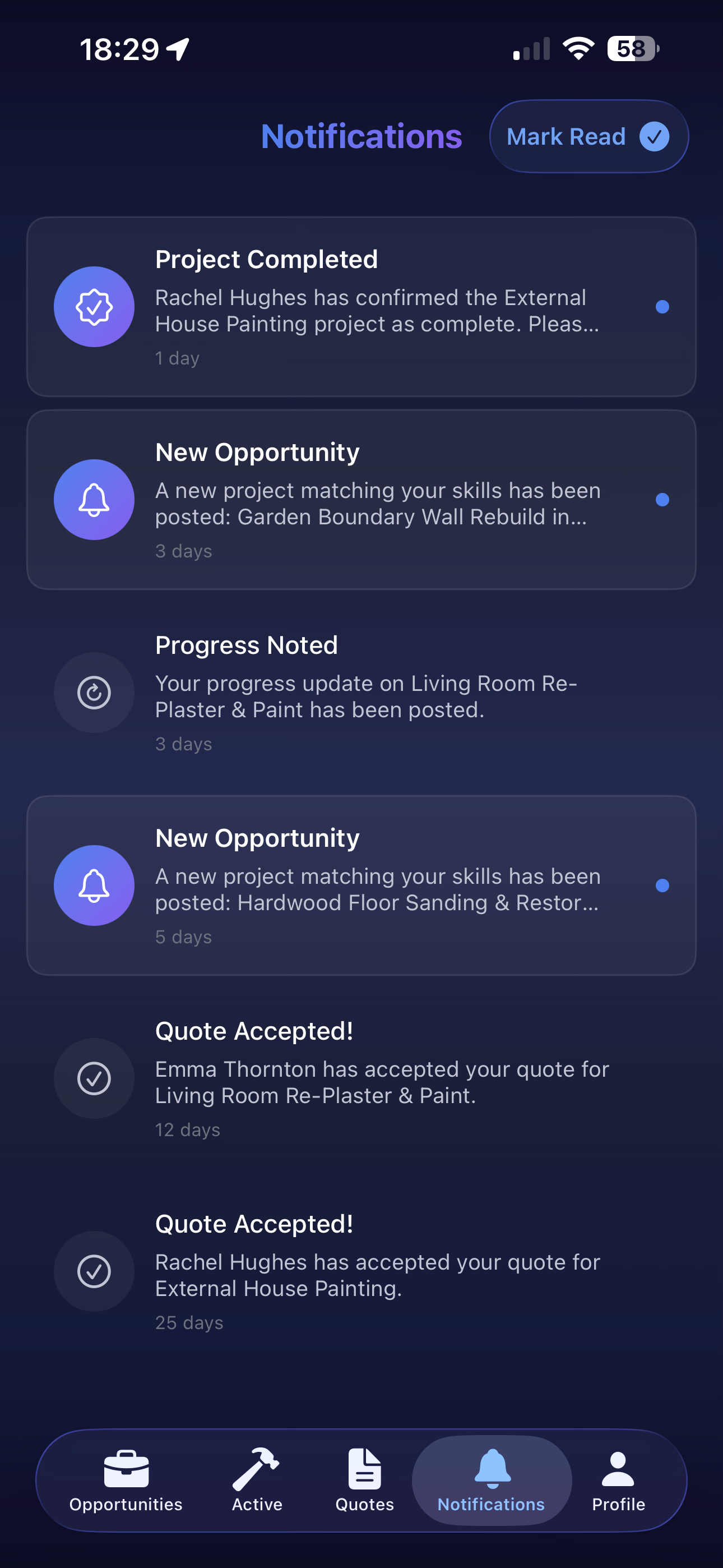
Task: Mark all notifications as read
Action: coord(588,136)
